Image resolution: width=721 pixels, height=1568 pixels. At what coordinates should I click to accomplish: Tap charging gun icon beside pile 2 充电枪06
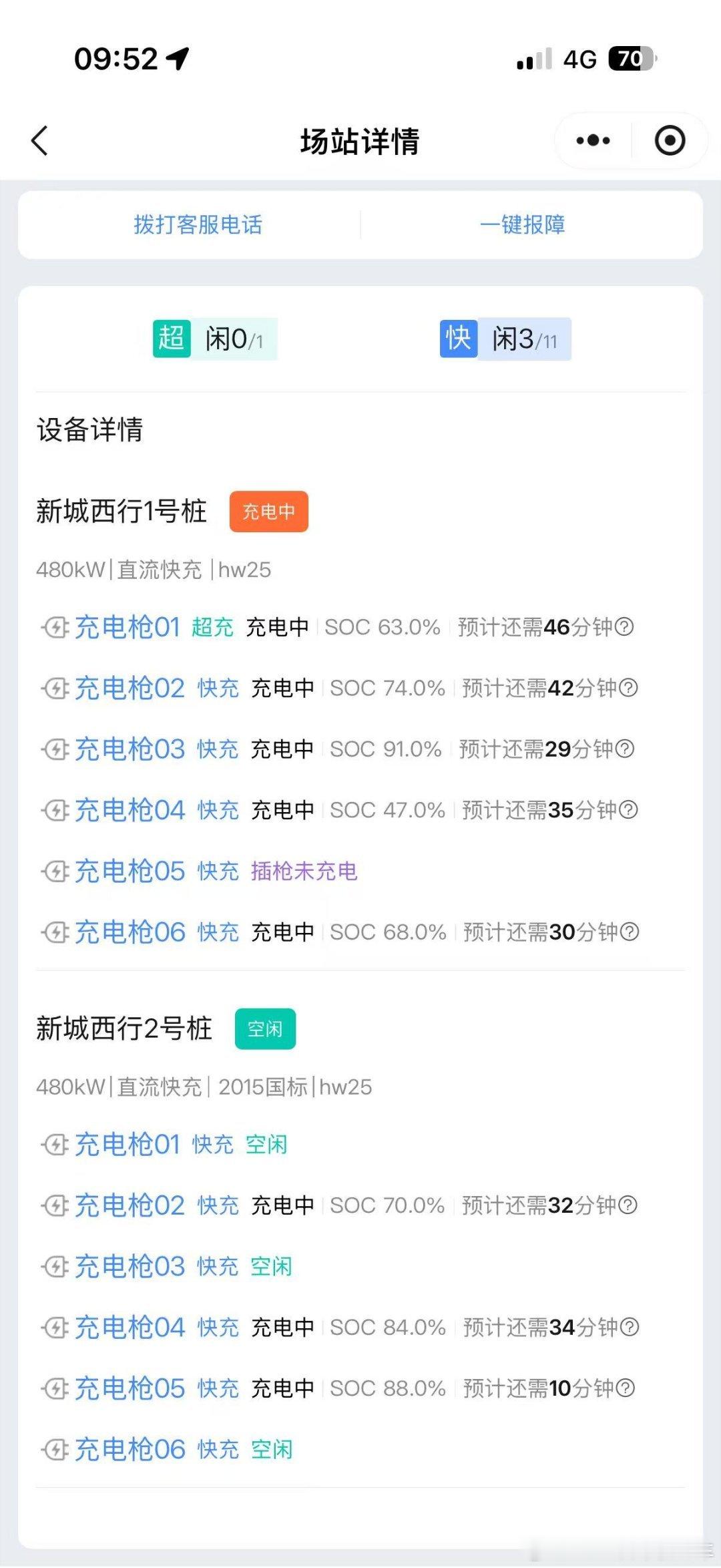(x=55, y=1450)
